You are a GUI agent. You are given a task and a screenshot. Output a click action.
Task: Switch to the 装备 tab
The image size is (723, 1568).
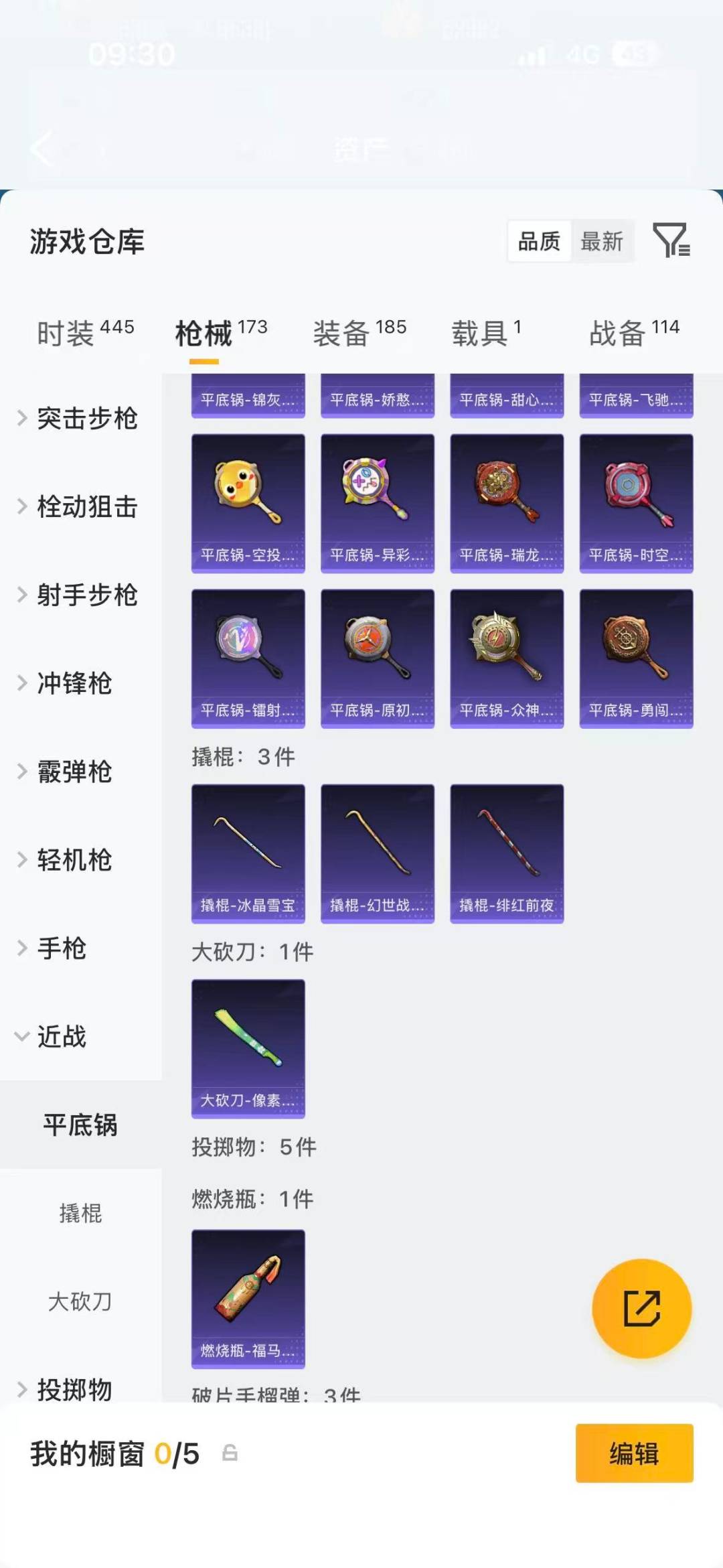(x=343, y=333)
